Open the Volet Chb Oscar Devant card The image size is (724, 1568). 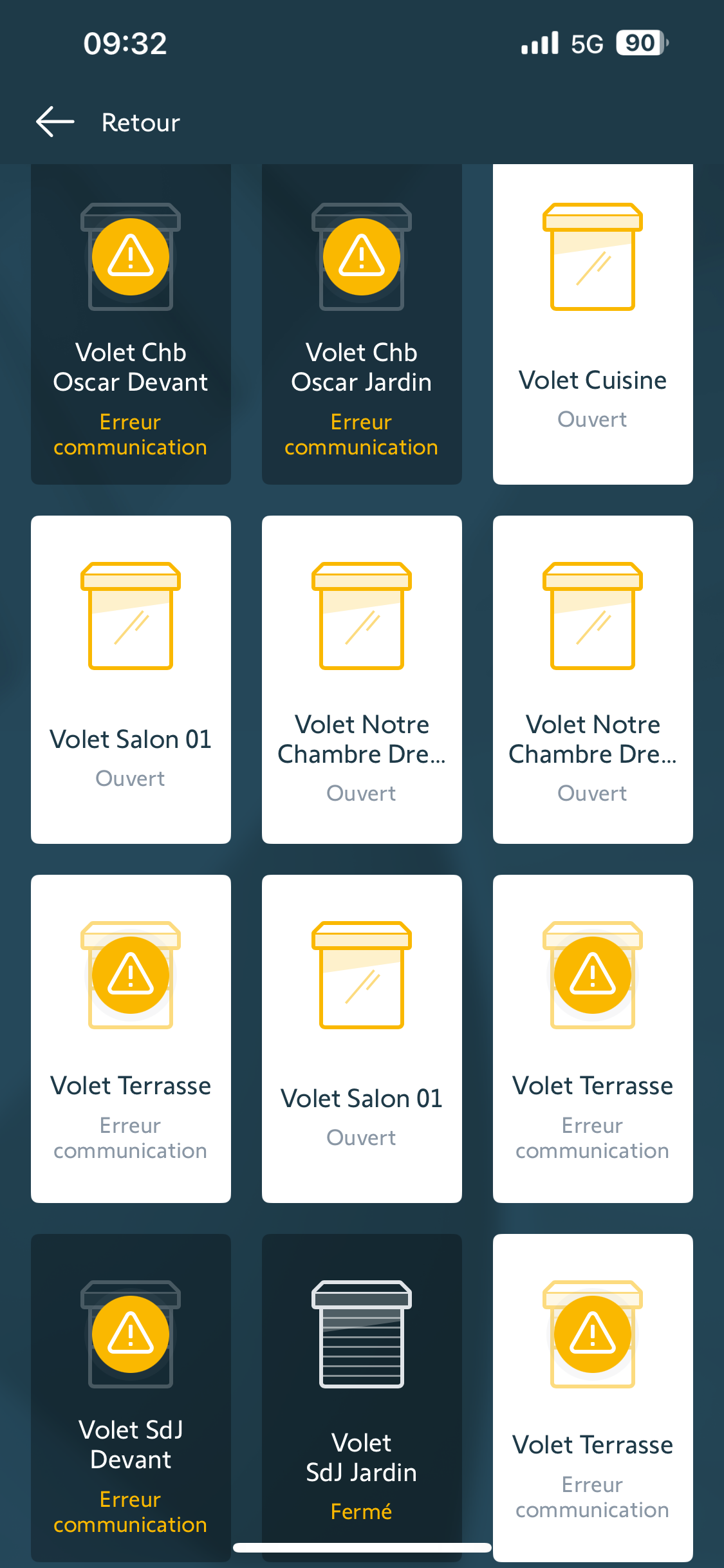point(131,324)
